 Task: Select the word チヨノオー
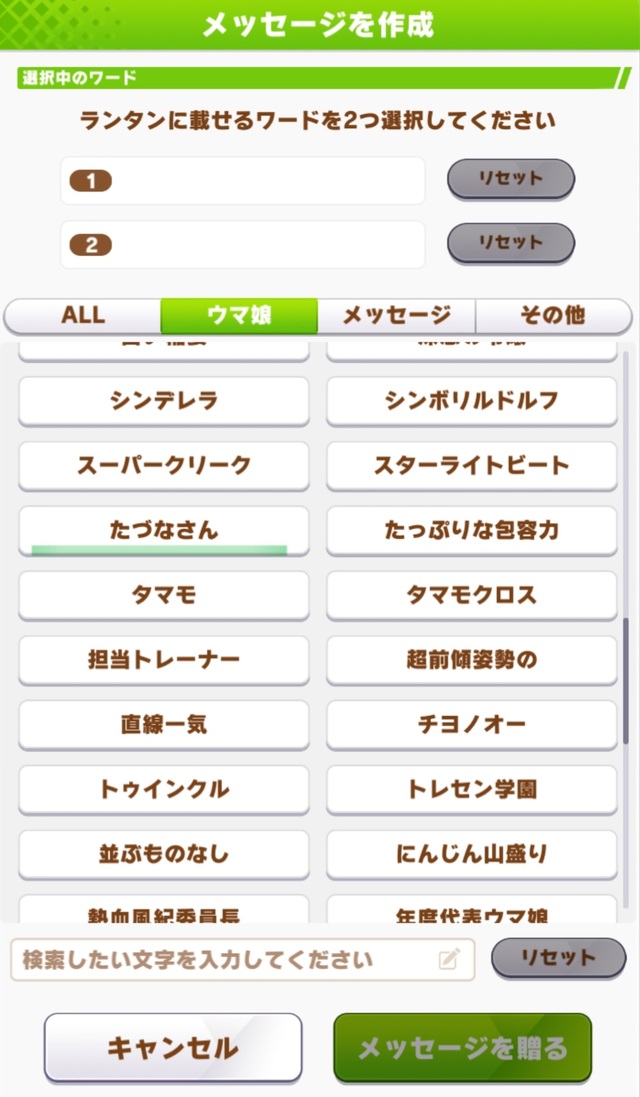coord(472,724)
